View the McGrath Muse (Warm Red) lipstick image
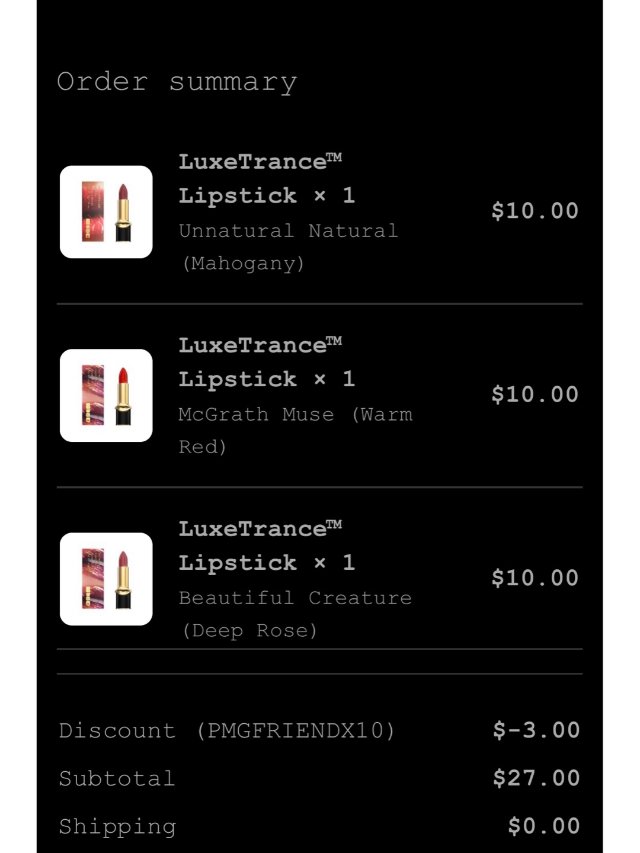Screen dimensions: 640x853 point(106,396)
